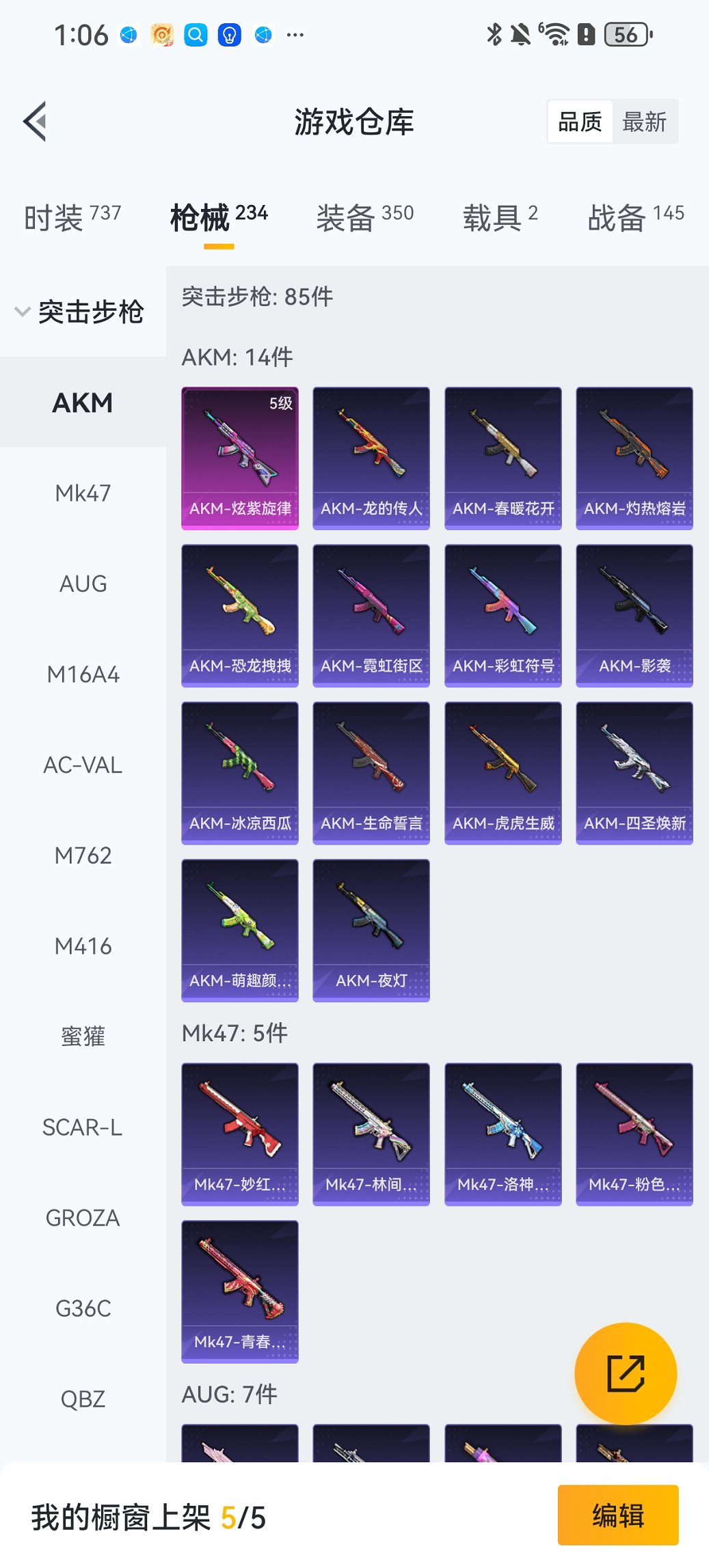The height and width of the screenshot is (1568, 709).
Task: Open the AKM-影袭 skin
Action: [634, 615]
